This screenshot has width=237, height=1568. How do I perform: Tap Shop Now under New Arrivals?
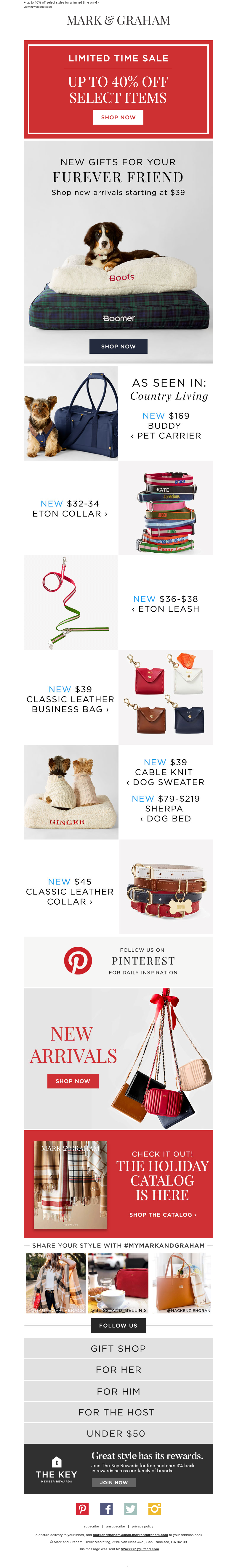(x=73, y=1081)
